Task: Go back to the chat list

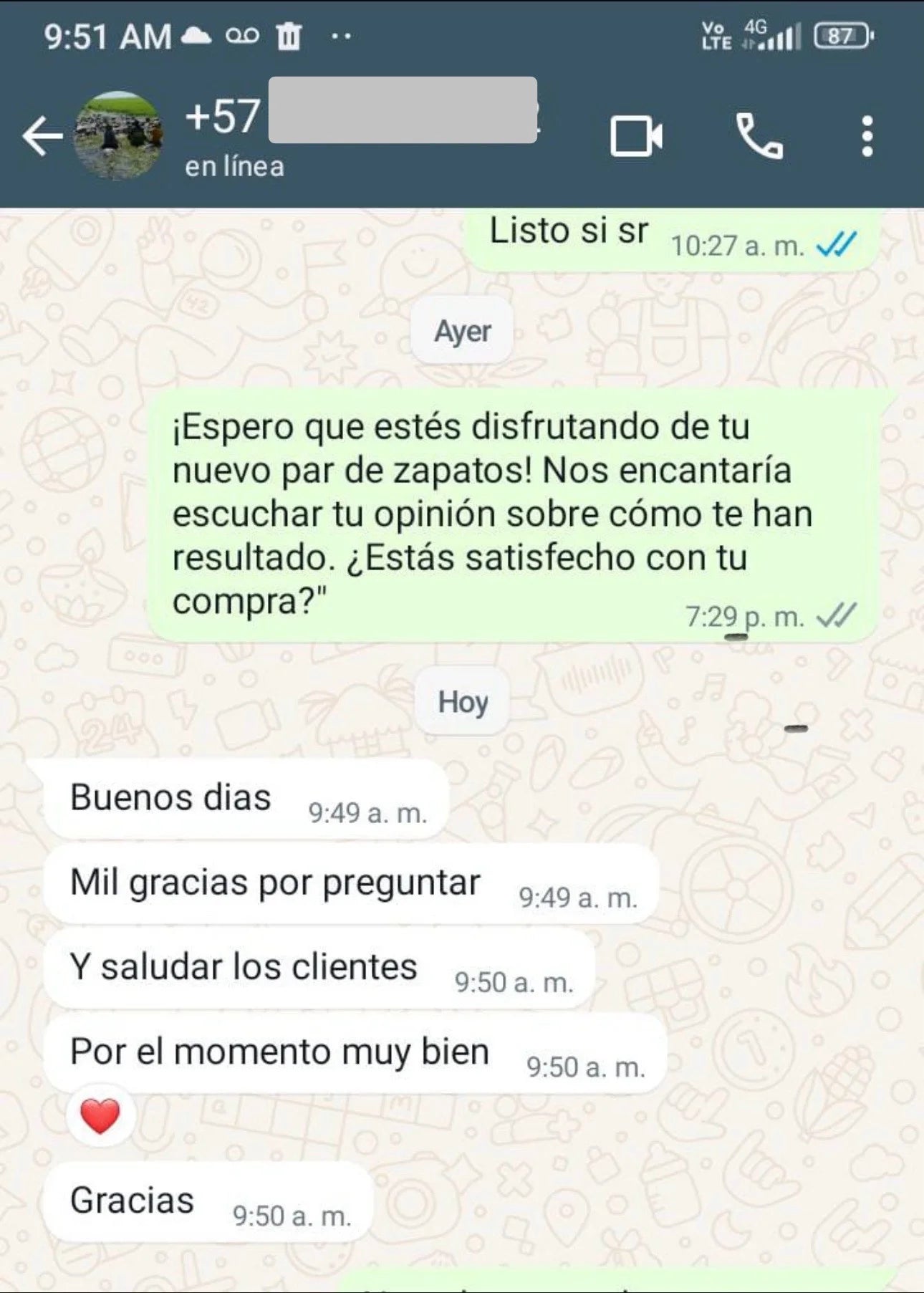Action: (42, 136)
